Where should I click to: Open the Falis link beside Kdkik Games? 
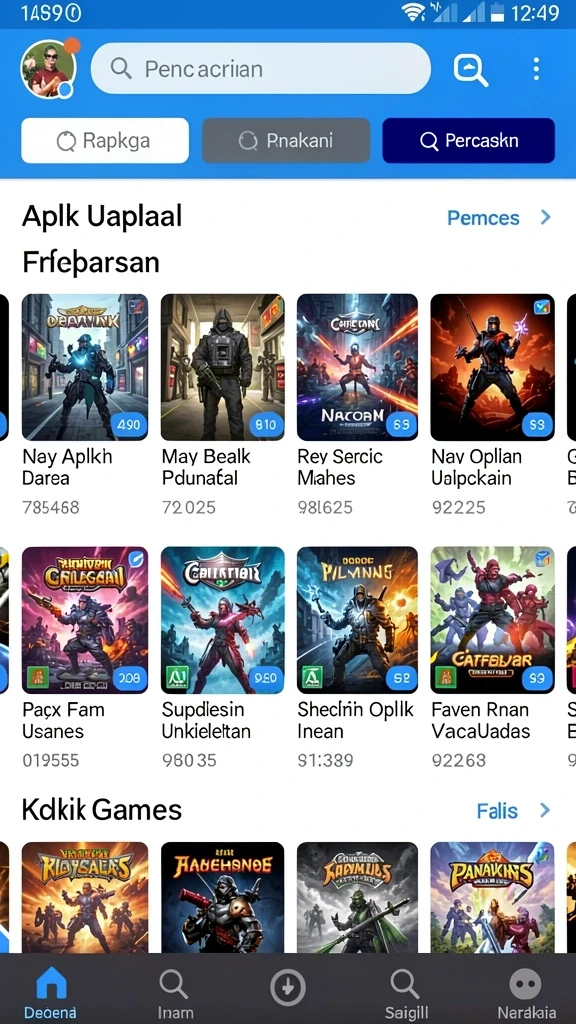point(514,811)
